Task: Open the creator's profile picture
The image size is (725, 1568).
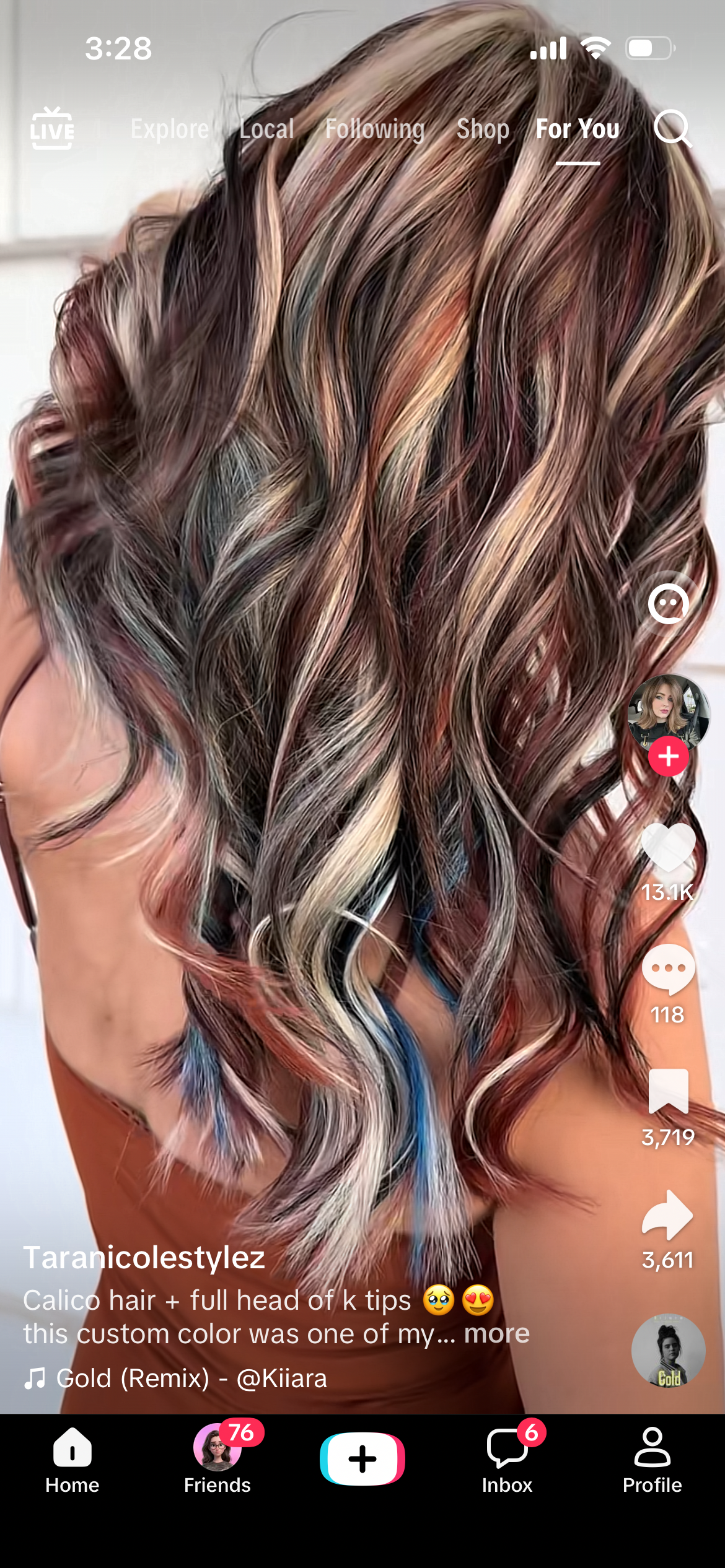Action: (x=668, y=712)
